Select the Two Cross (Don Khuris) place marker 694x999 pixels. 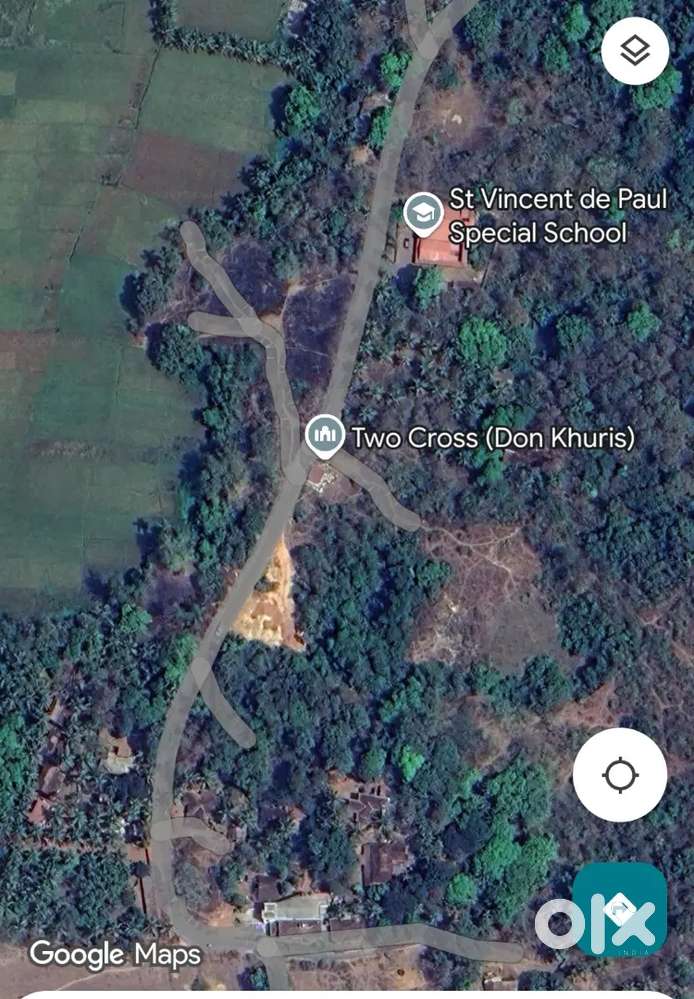pyautogui.click(x=324, y=437)
